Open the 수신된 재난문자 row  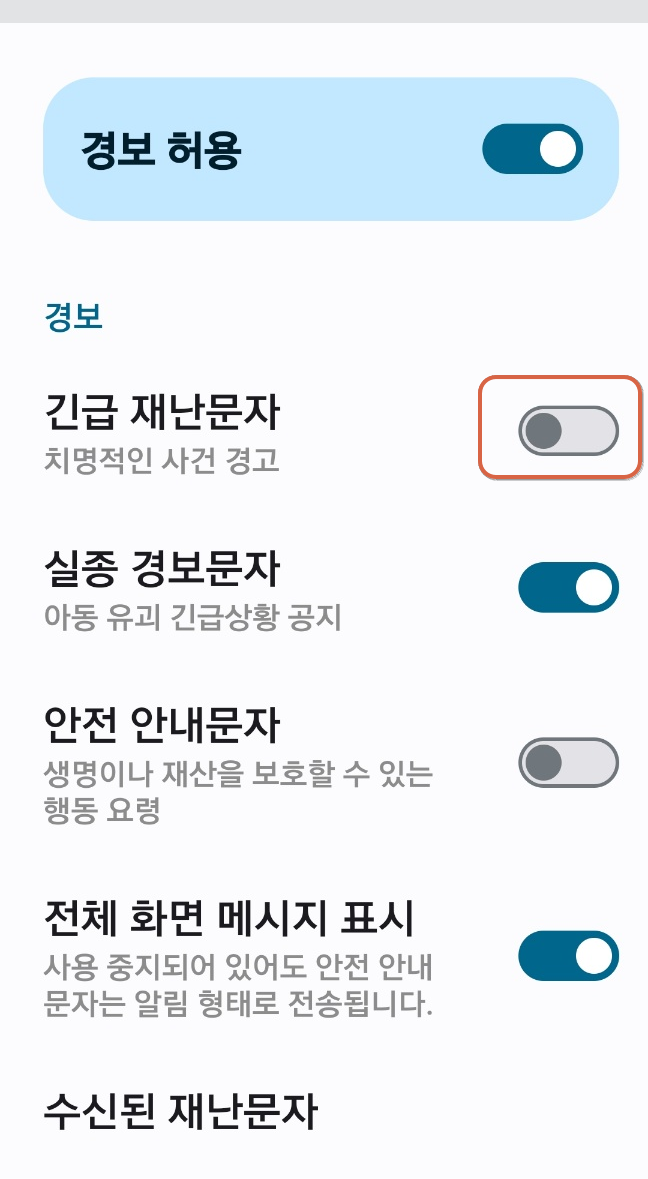coord(324,1111)
